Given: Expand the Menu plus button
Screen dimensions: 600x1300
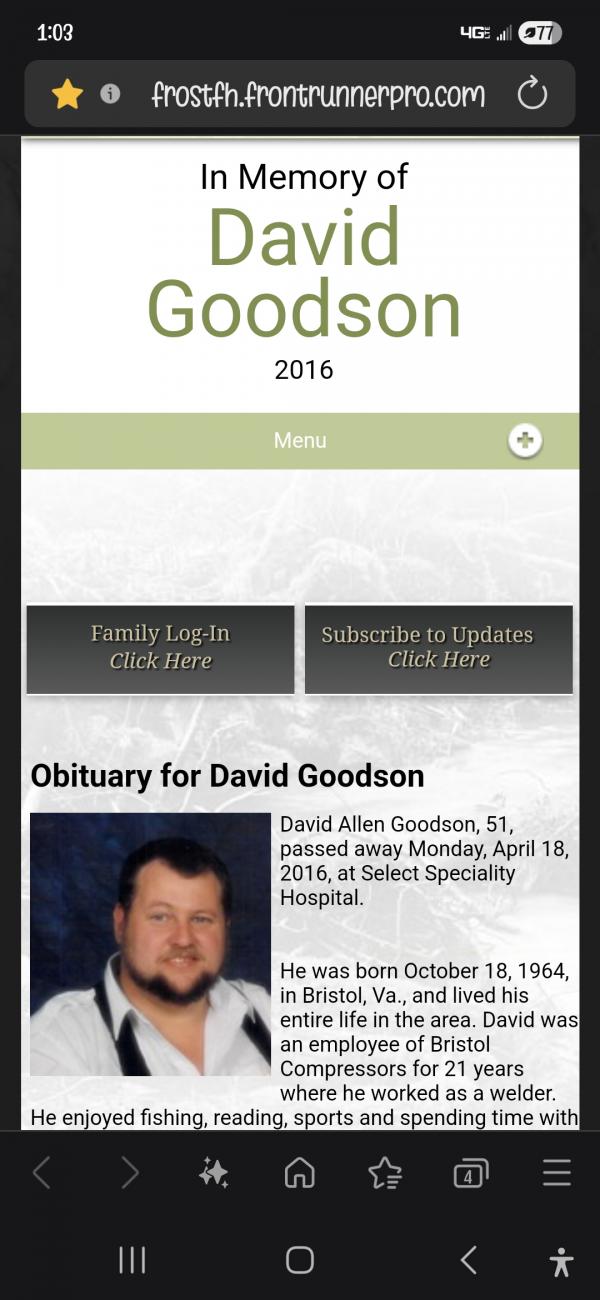Looking at the screenshot, I should click(x=525, y=440).
